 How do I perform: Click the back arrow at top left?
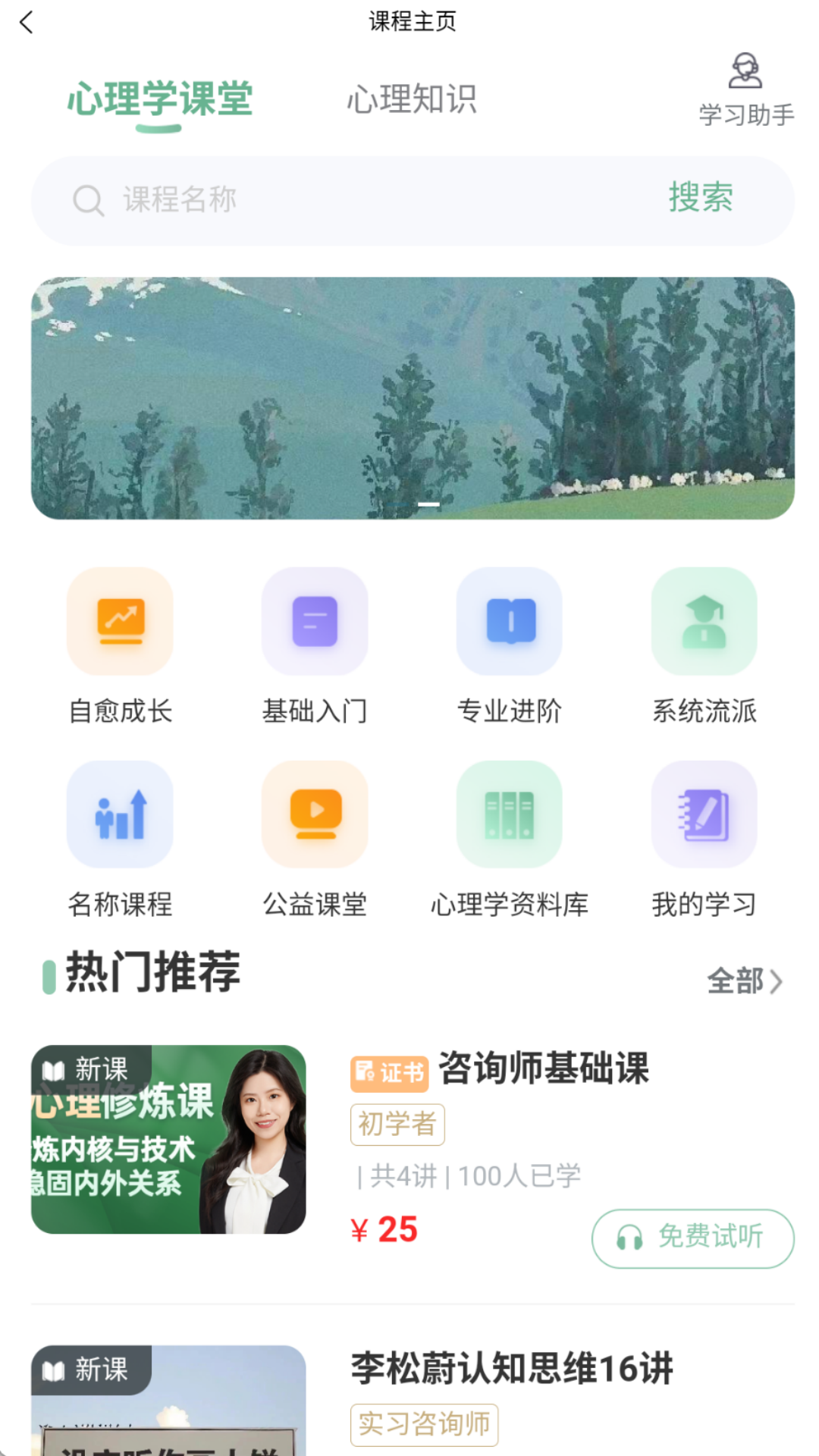point(27,23)
